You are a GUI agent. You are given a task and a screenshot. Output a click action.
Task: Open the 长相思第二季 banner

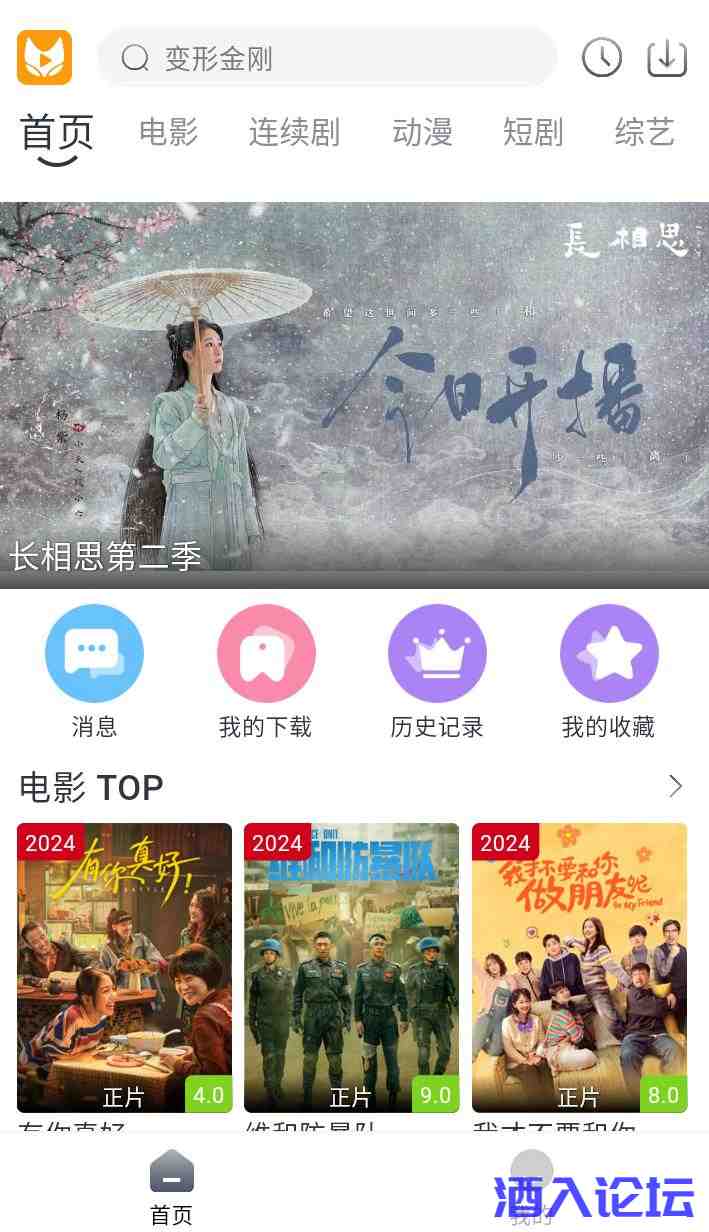click(x=354, y=395)
